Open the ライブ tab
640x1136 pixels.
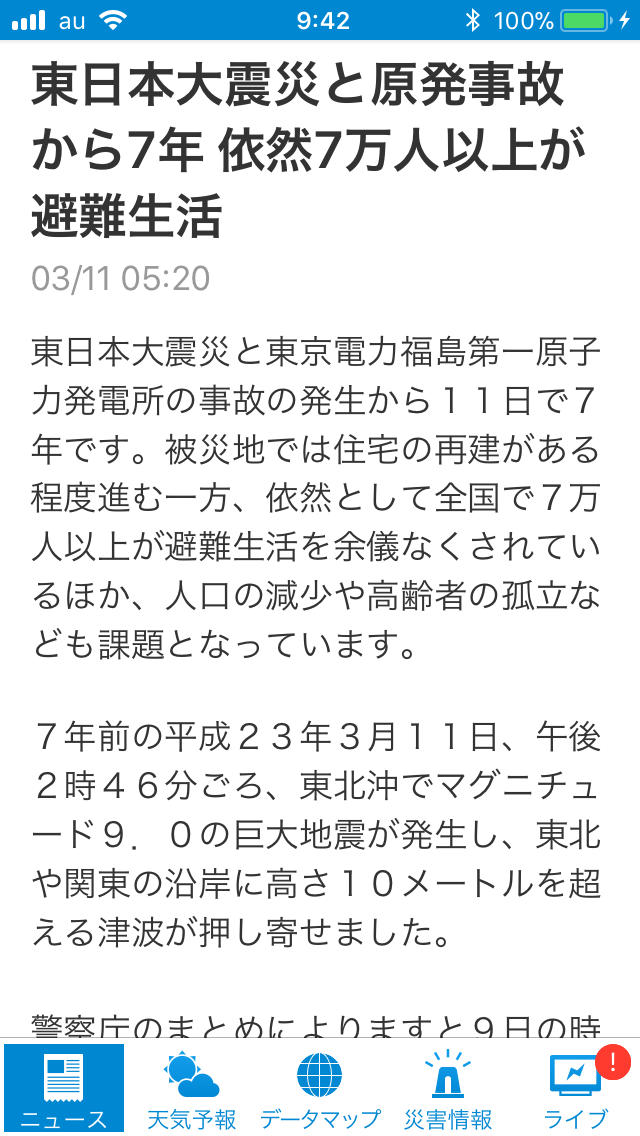tap(576, 1088)
